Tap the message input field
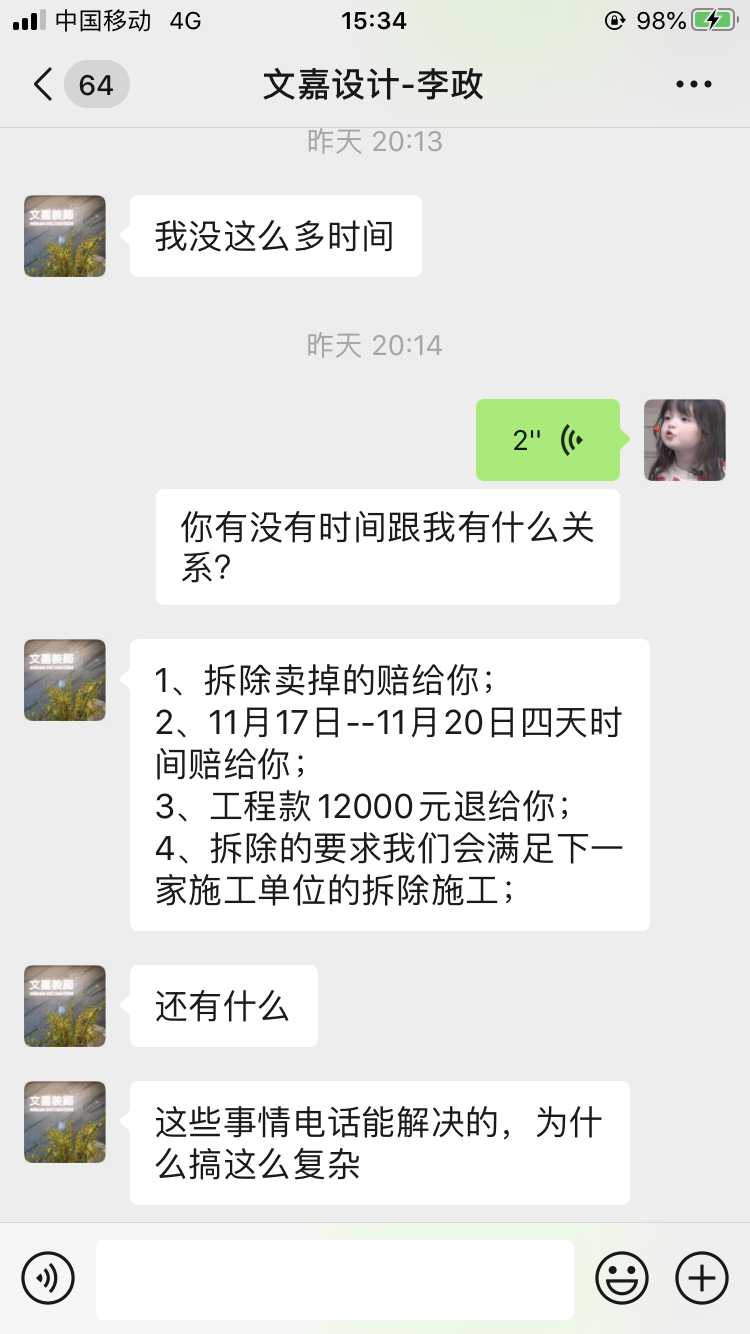 [335, 1278]
